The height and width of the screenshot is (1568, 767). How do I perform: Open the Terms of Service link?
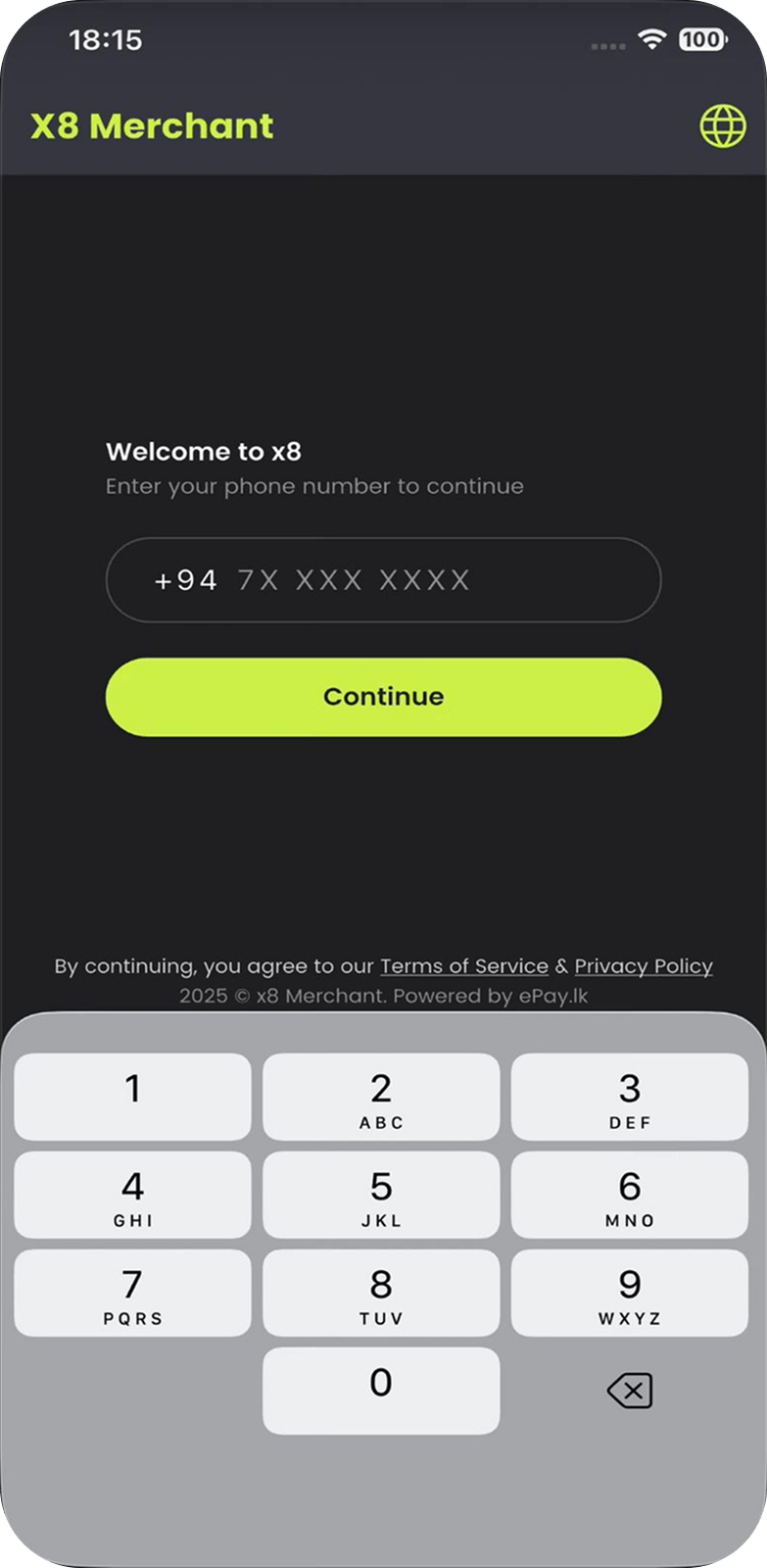[x=463, y=966]
